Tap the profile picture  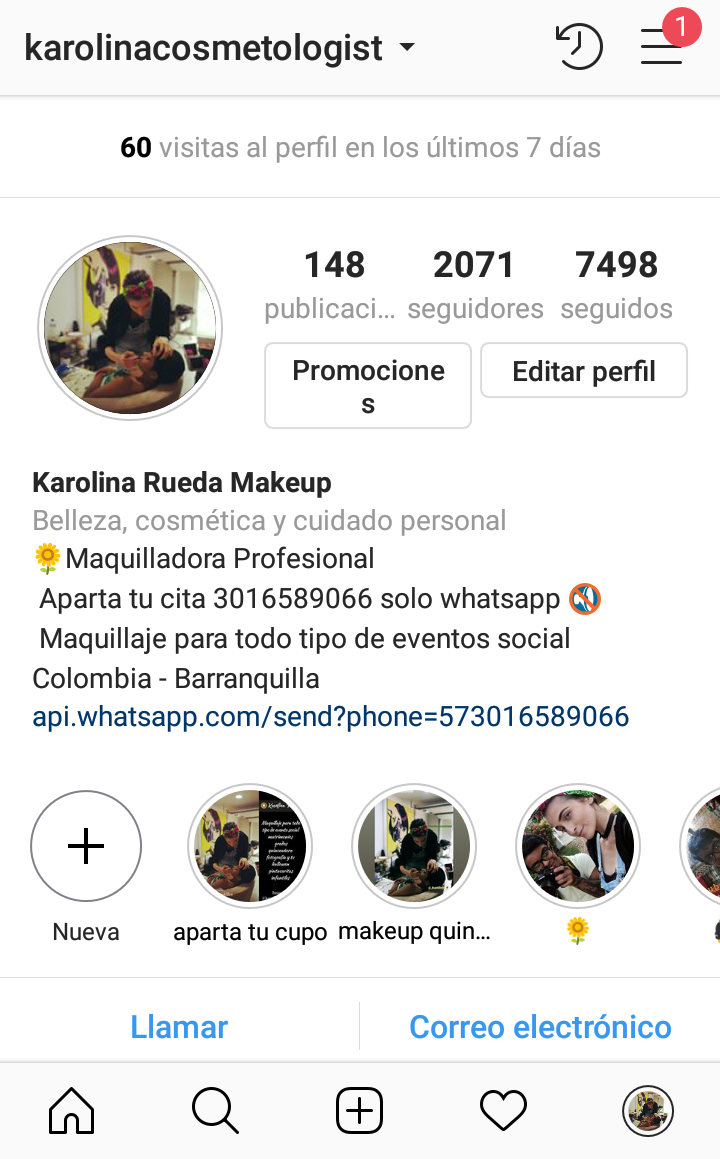pos(130,328)
